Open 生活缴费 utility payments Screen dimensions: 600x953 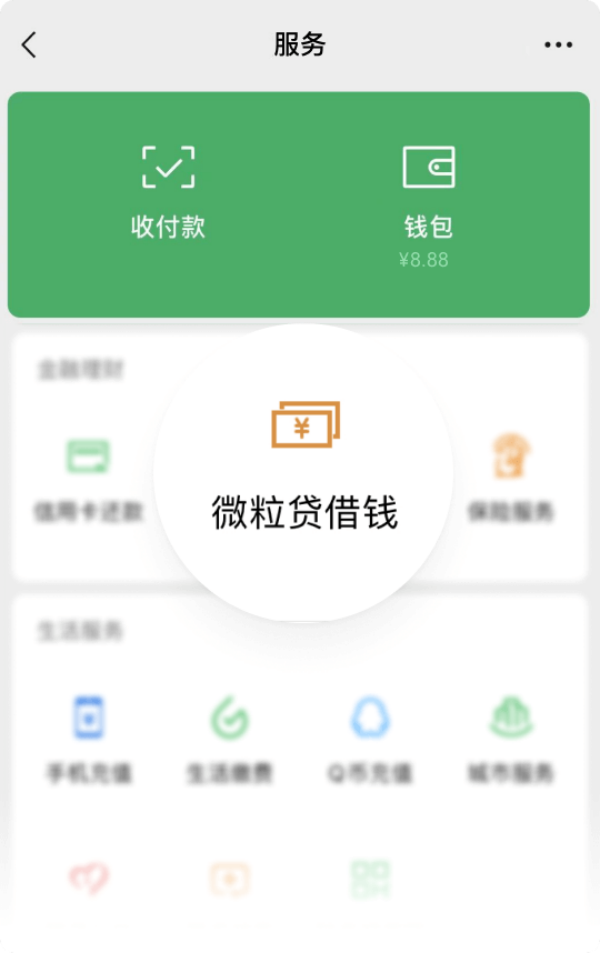[x=229, y=741]
